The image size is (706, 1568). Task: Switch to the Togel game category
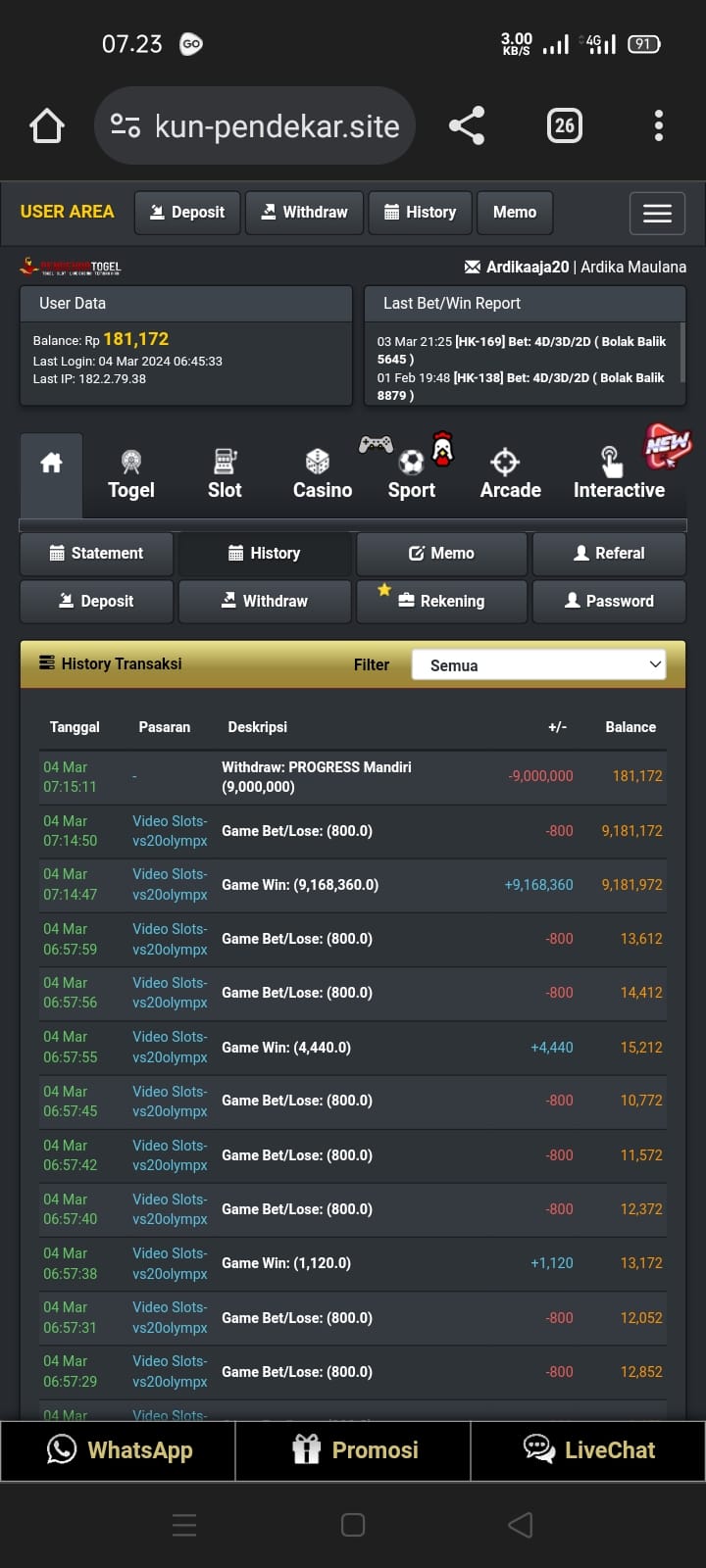coord(131,475)
